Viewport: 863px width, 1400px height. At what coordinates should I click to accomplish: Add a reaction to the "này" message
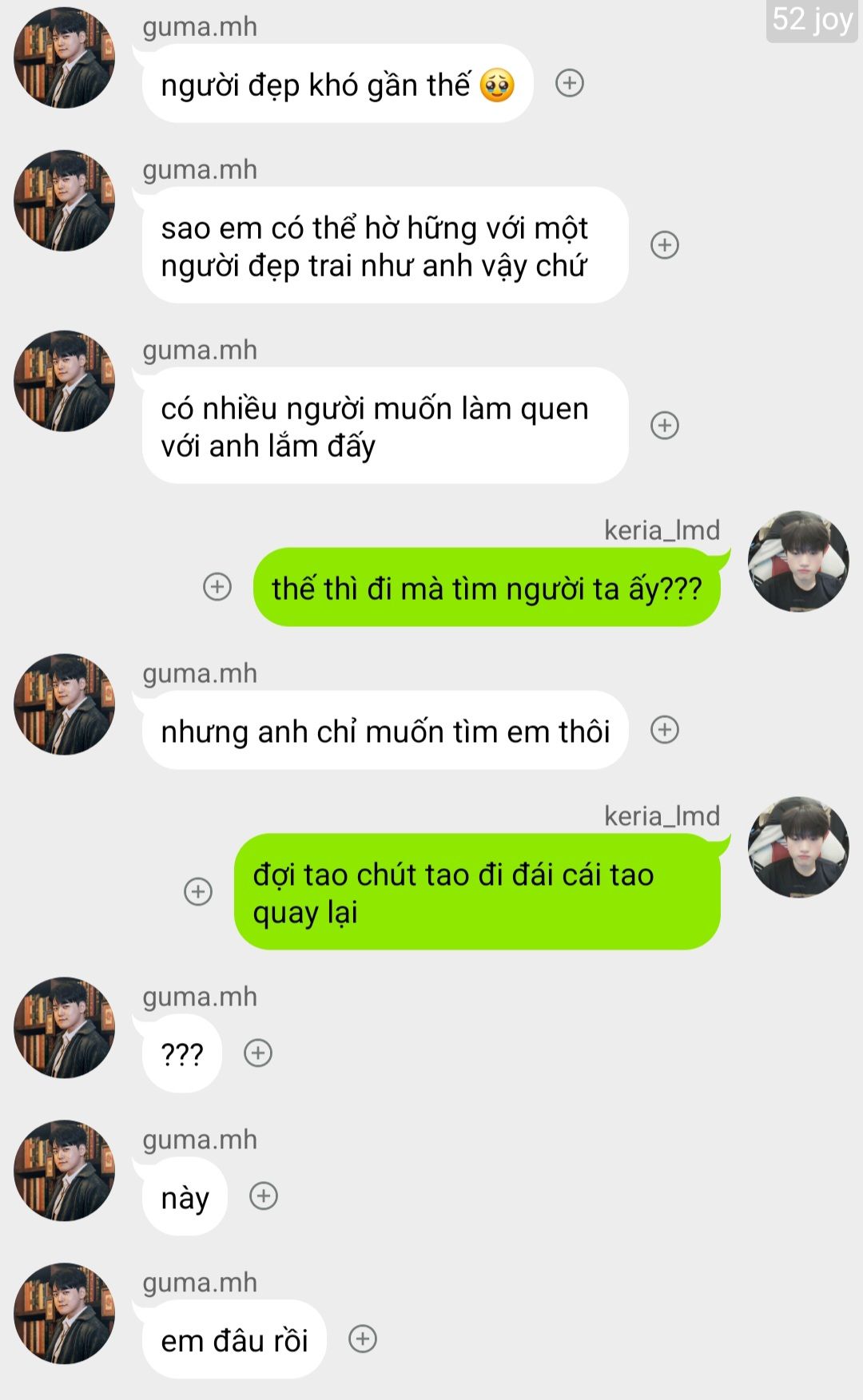[x=264, y=1196]
